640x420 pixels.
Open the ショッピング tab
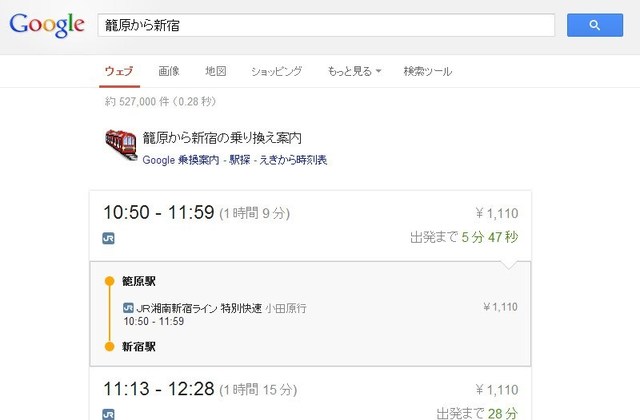(276, 71)
